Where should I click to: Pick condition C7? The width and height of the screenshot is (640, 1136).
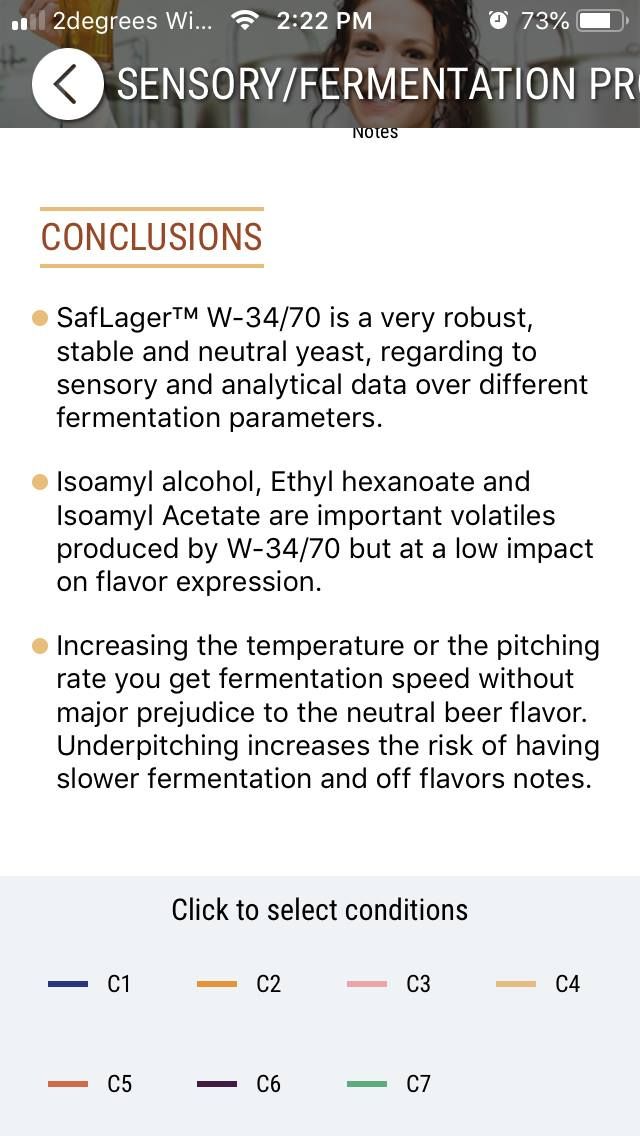(391, 1084)
